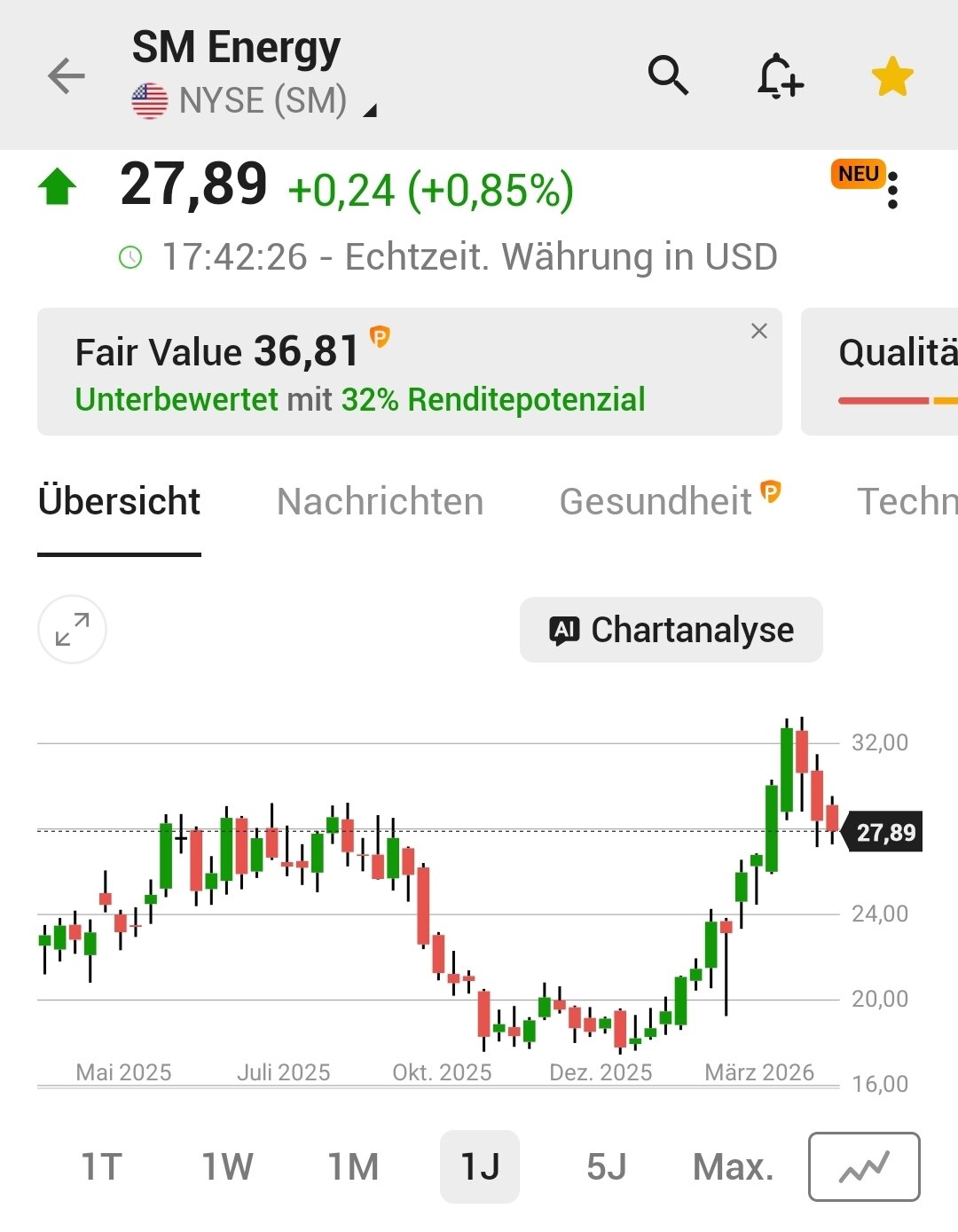Change chart type with line icon
The height and width of the screenshot is (1232, 958).
coord(864,1166)
